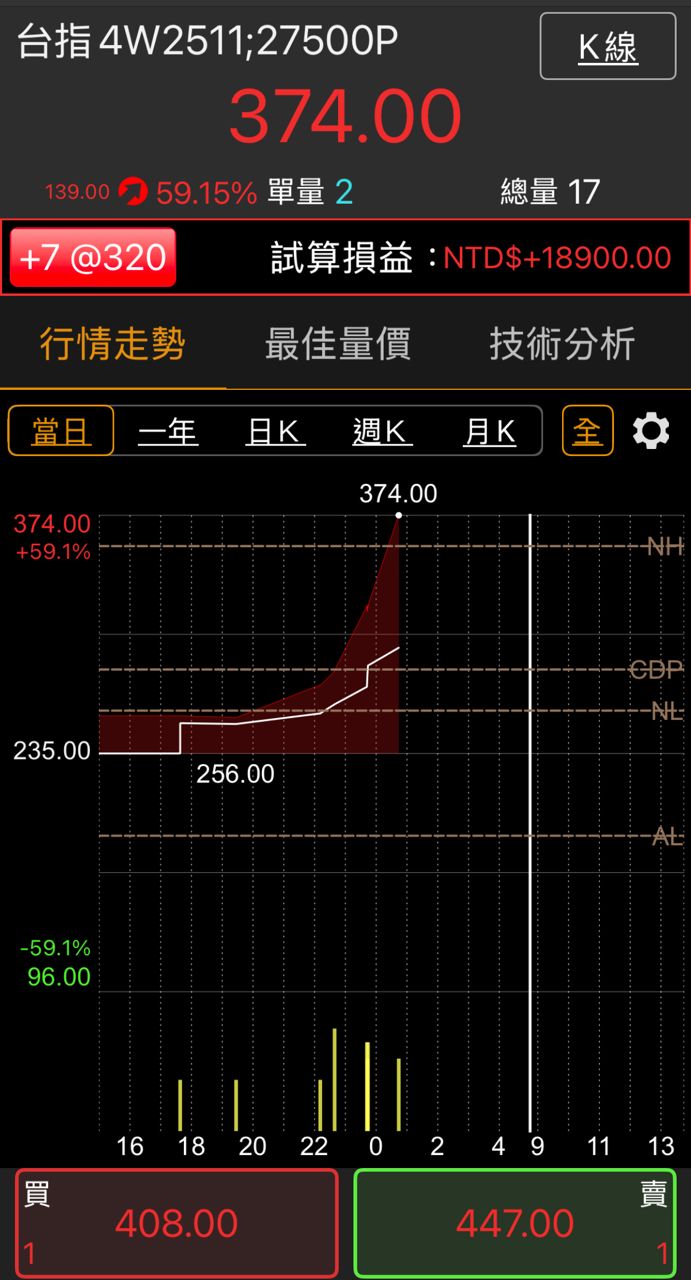Show the 週K chart
This screenshot has height=1280, width=691.
(382, 431)
